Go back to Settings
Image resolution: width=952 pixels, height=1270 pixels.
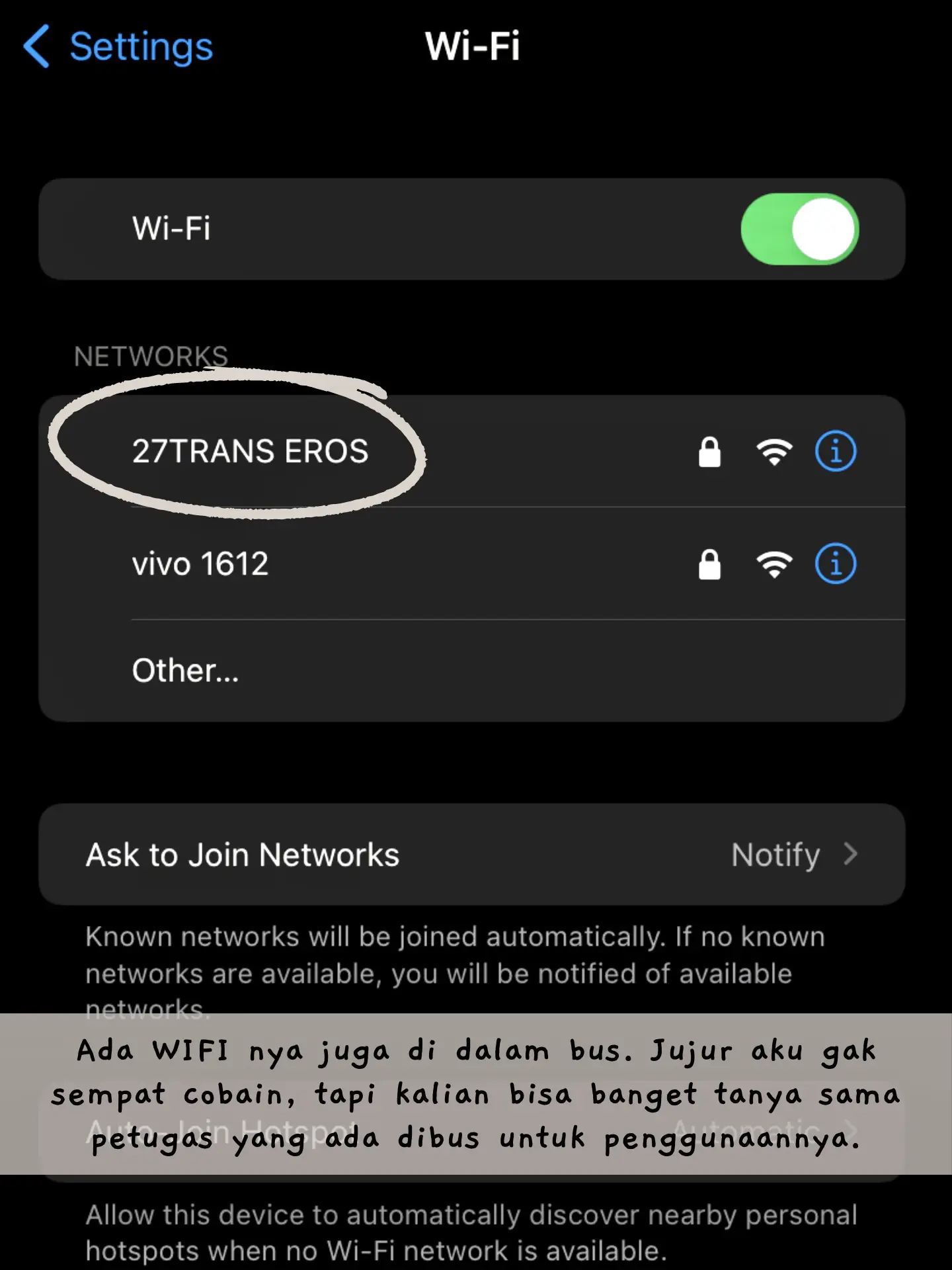pyautogui.click(x=119, y=46)
